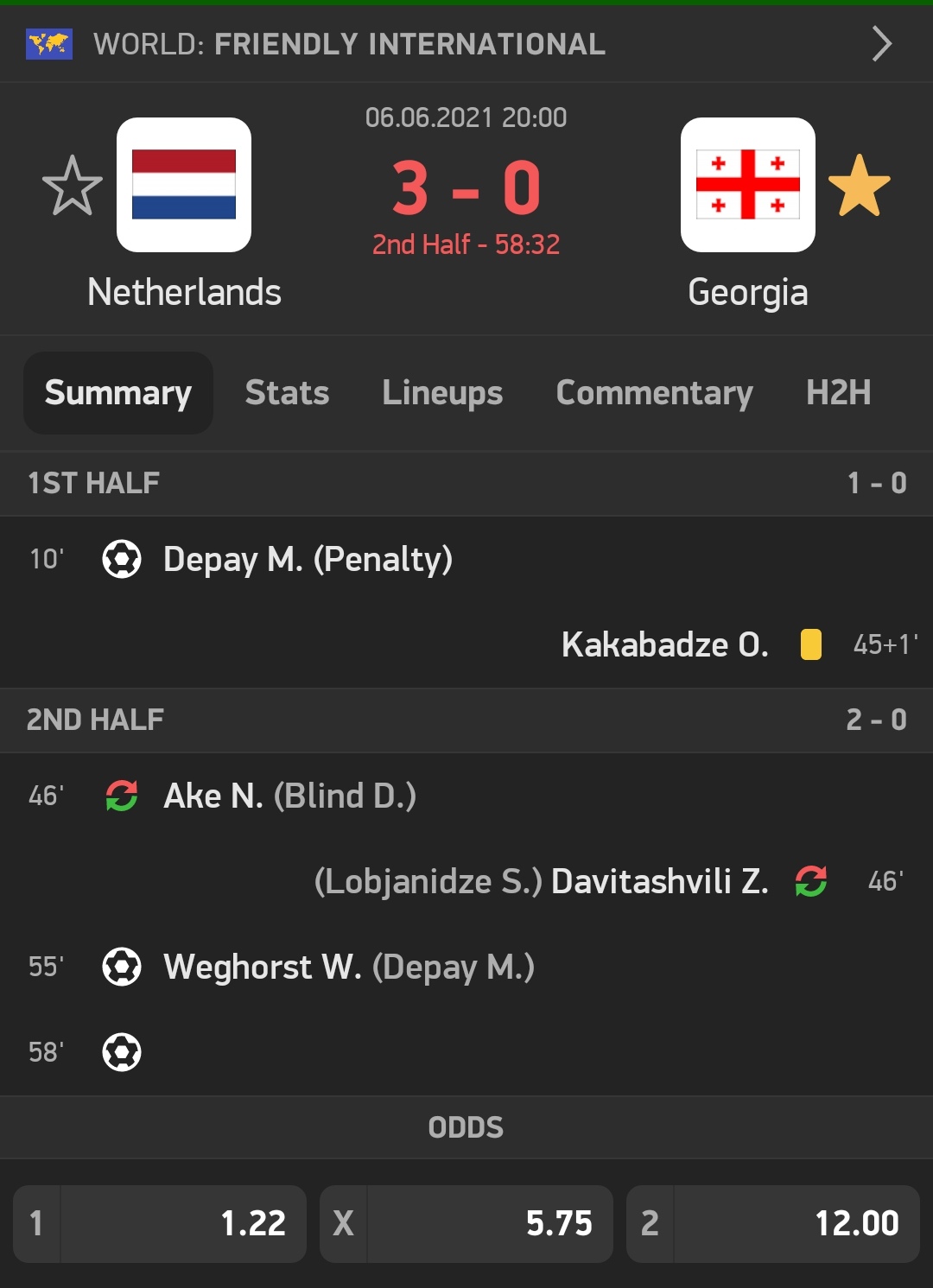This screenshot has height=1288, width=933.
Task: Open the Georgia team page
Action: [747, 186]
